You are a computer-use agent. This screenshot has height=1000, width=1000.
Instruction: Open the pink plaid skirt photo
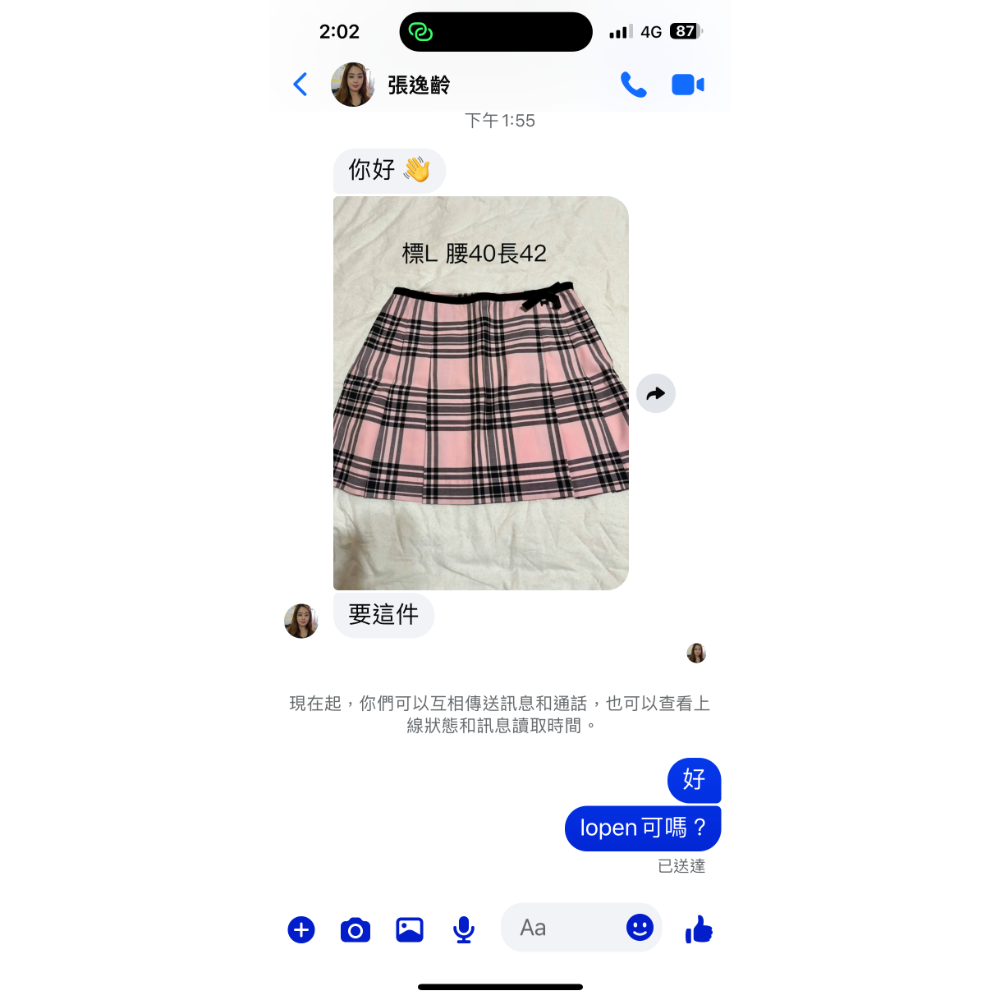coord(480,393)
